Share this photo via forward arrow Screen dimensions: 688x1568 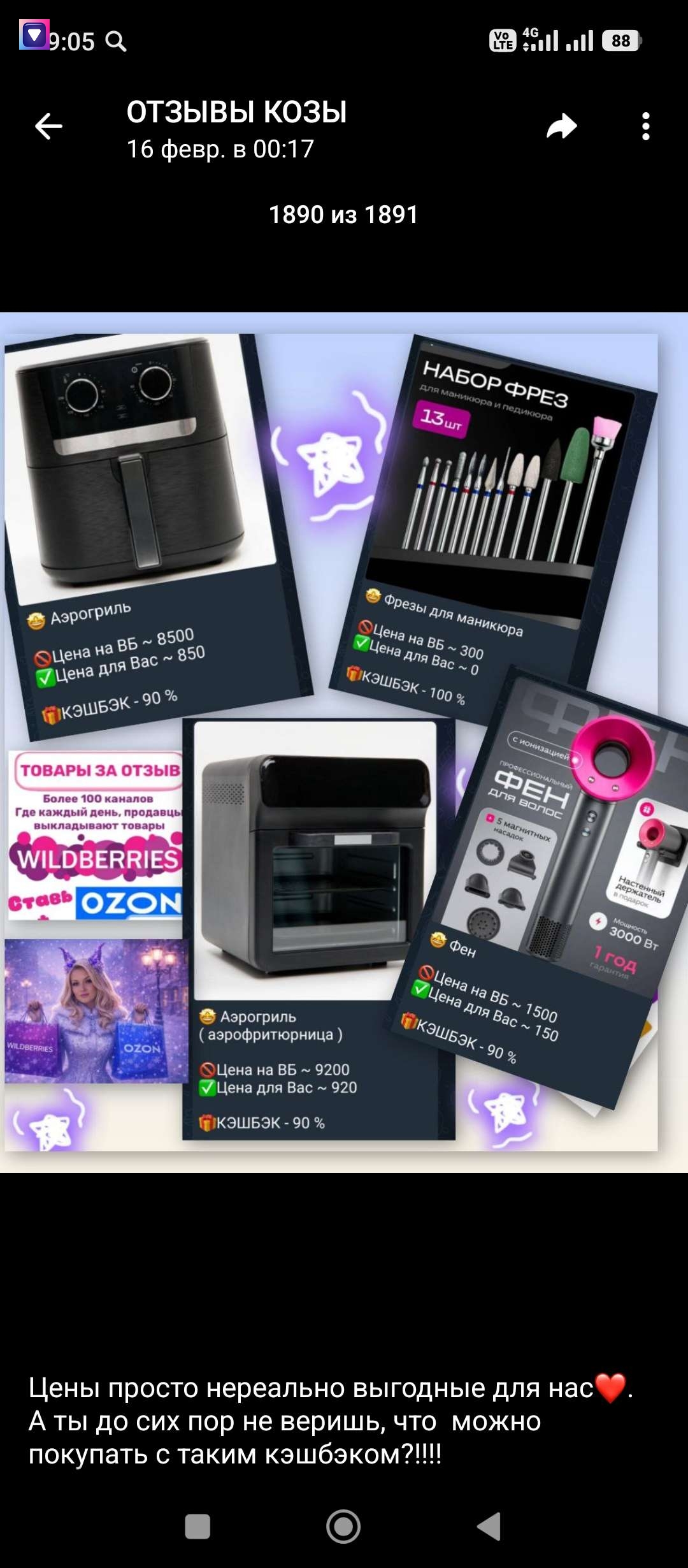tap(561, 126)
